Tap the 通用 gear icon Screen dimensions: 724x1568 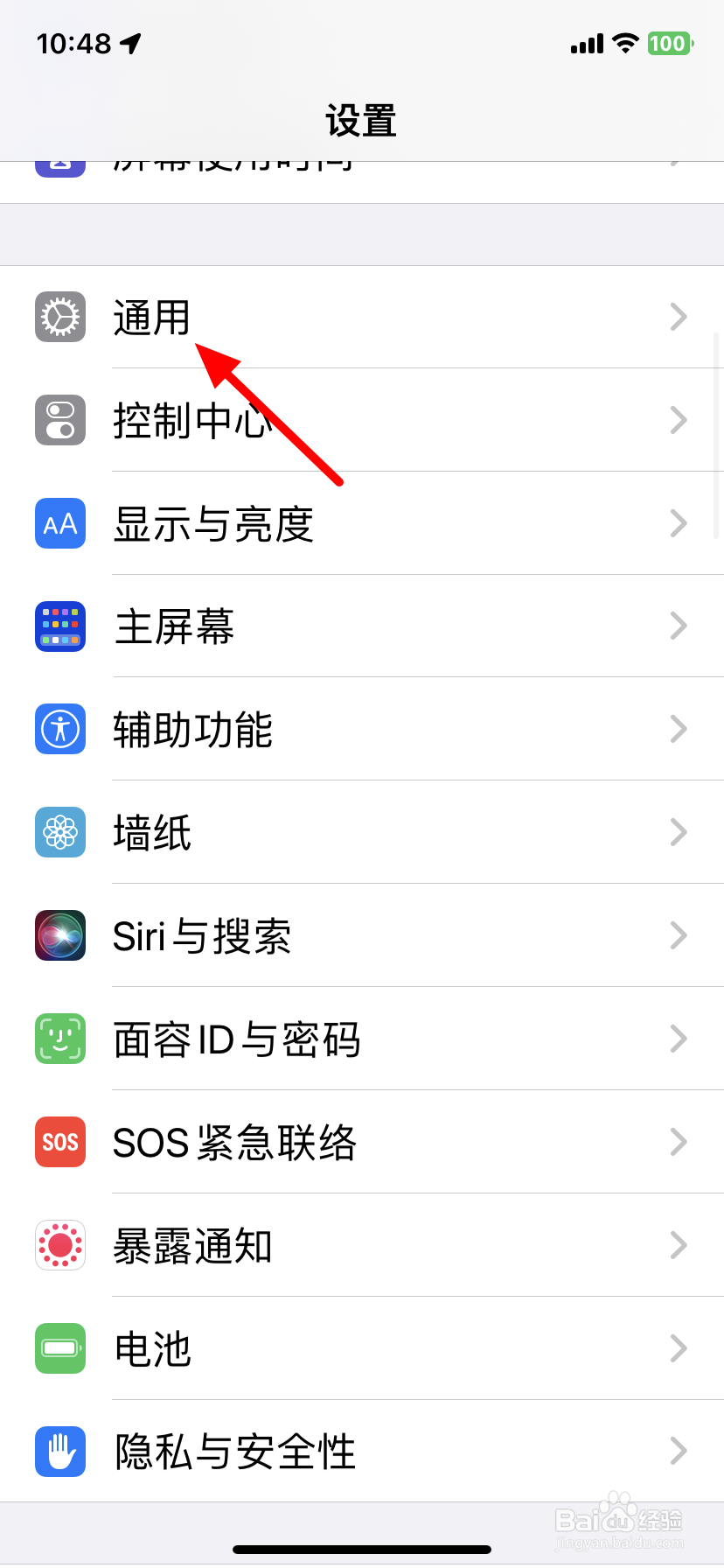point(59,317)
